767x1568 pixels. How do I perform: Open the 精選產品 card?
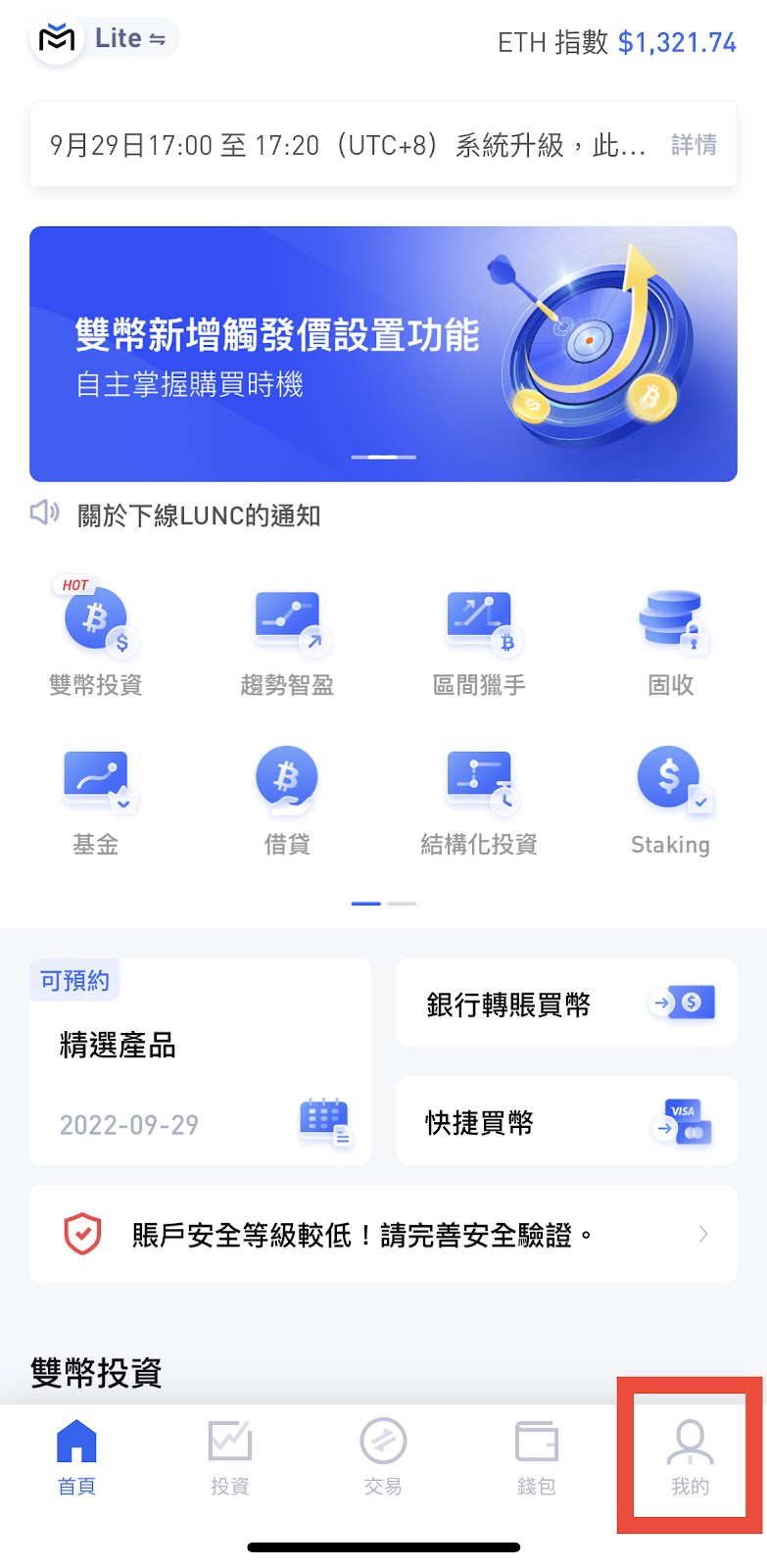tap(200, 1061)
